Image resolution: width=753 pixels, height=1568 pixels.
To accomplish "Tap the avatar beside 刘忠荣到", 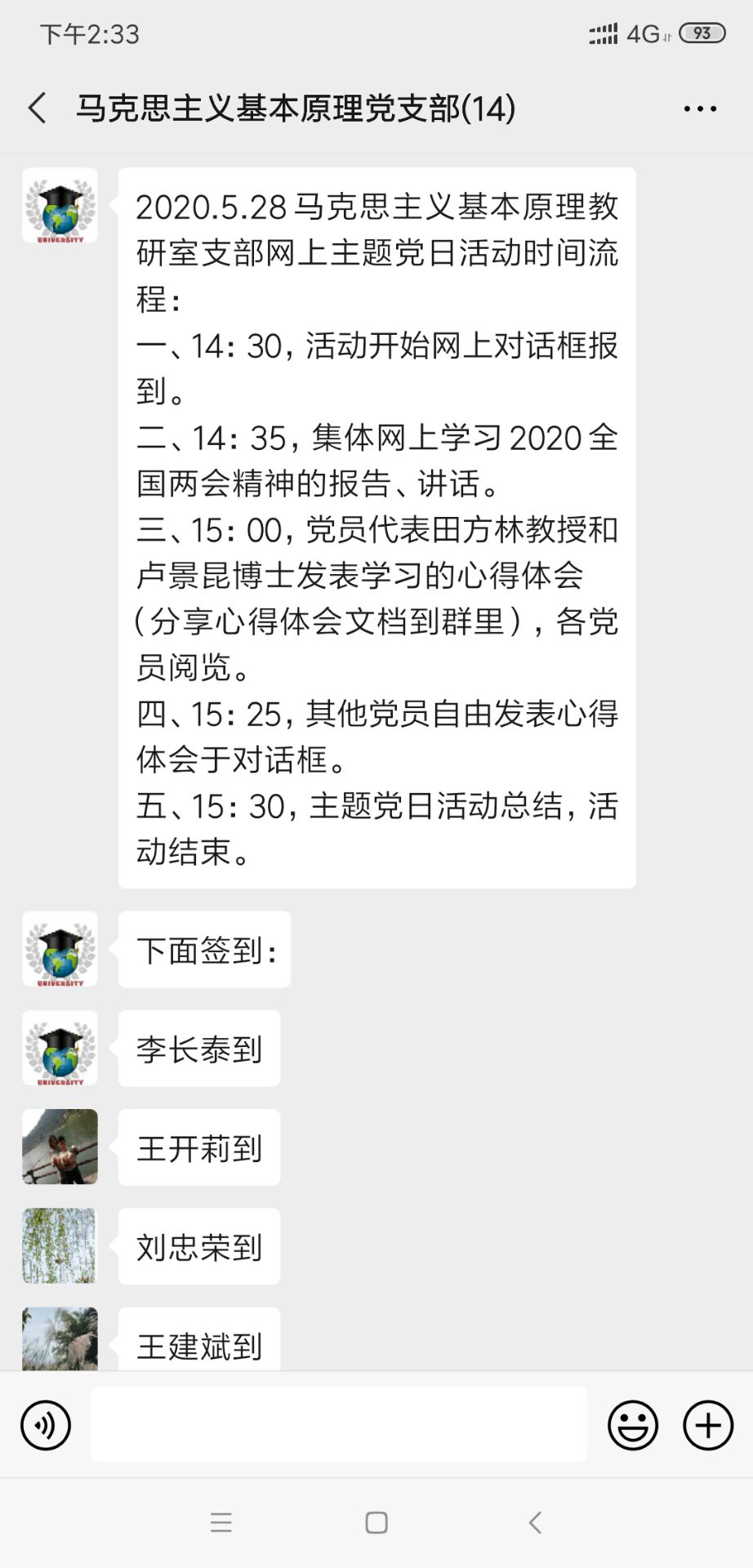I will click(60, 1245).
